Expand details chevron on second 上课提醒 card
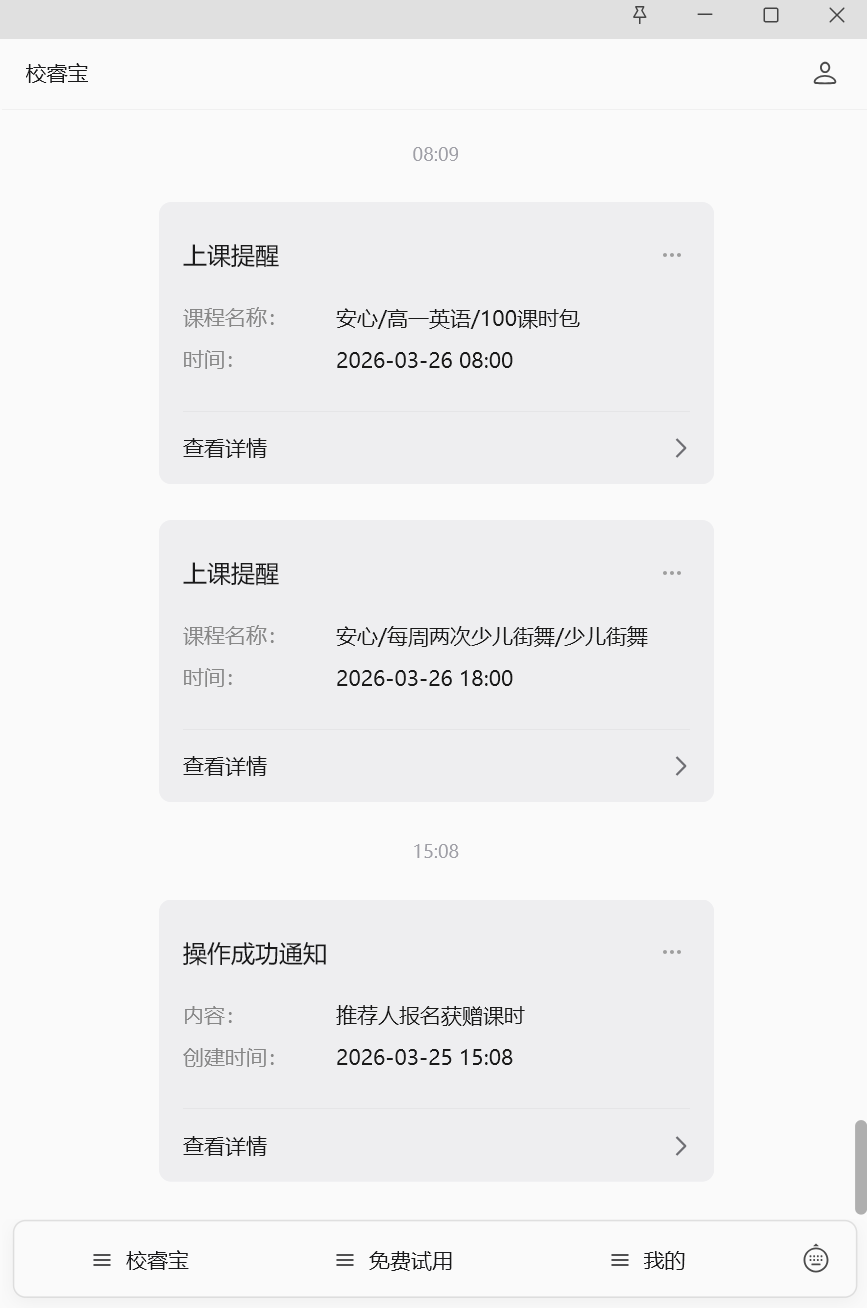 click(681, 766)
